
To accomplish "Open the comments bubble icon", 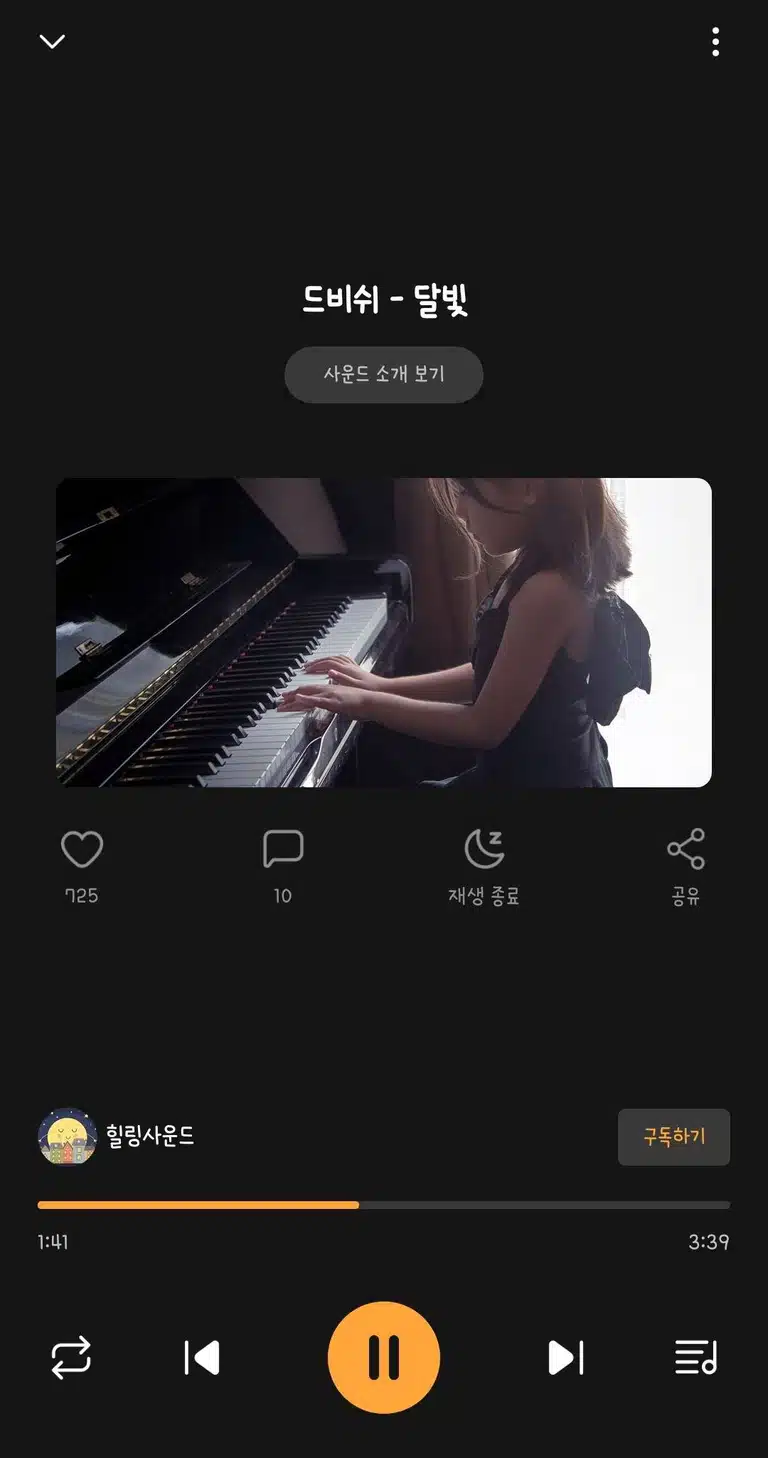I will point(283,850).
